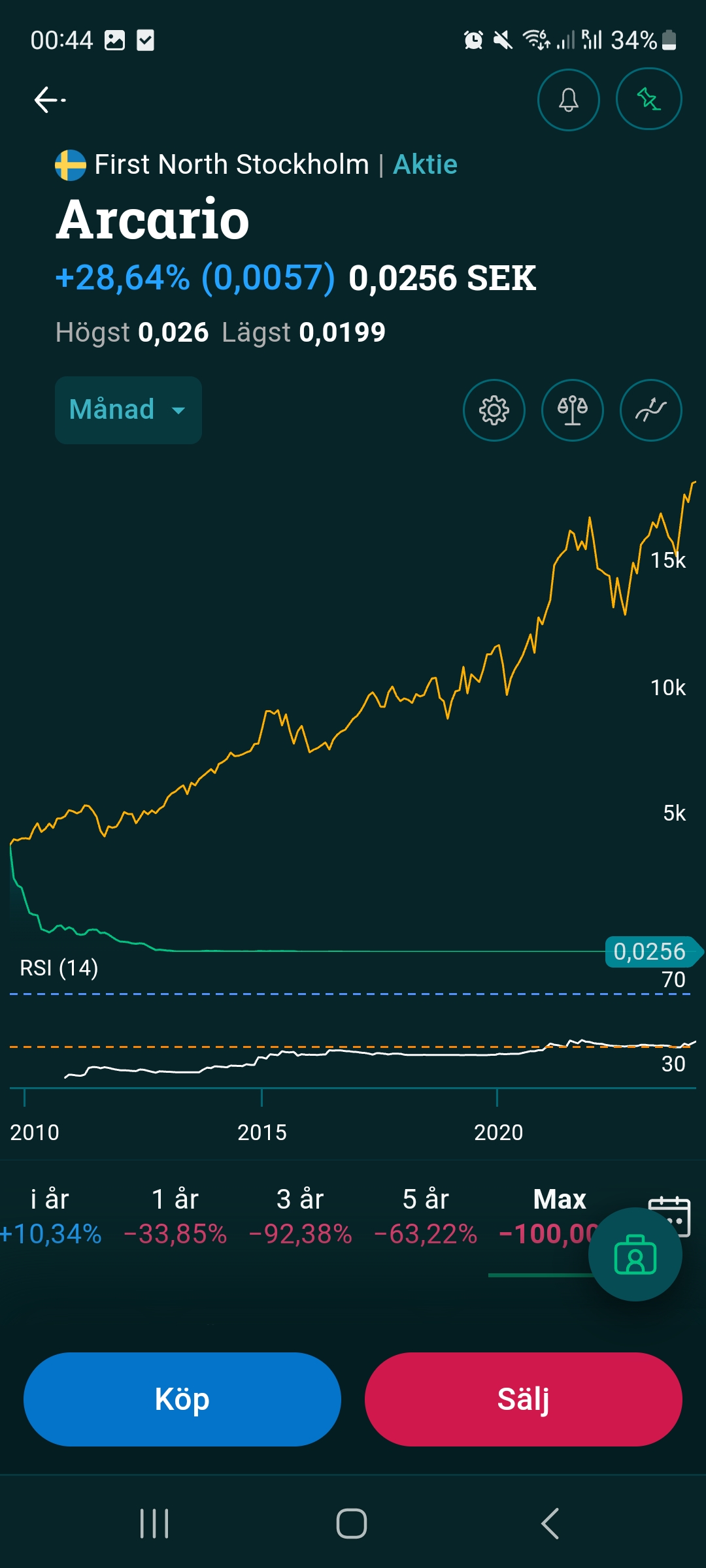The height and width of the screenshot is (1568, 706).
Task: Tap the Sälj button
Action: click(523, 1399)
